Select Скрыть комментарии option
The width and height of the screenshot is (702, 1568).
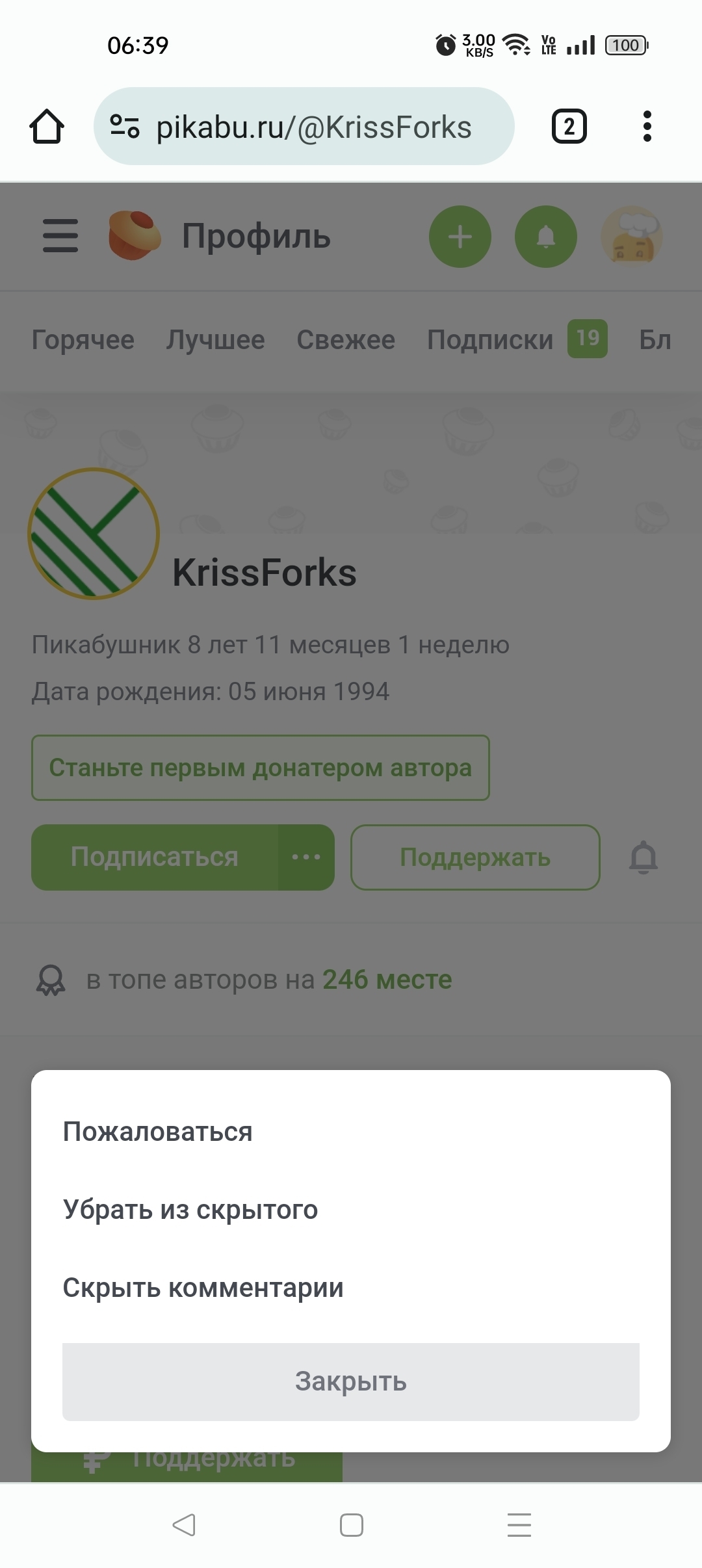click(x=203, y=1288)
